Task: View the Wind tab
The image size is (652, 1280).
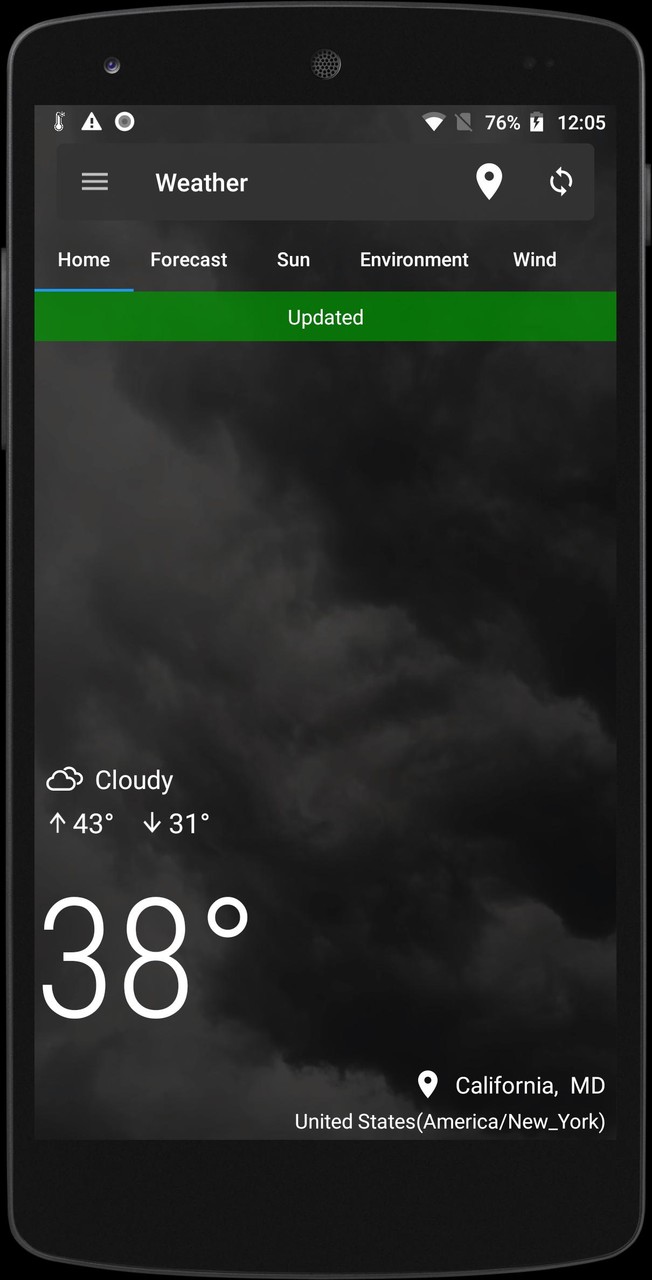Action: (534, 260)
